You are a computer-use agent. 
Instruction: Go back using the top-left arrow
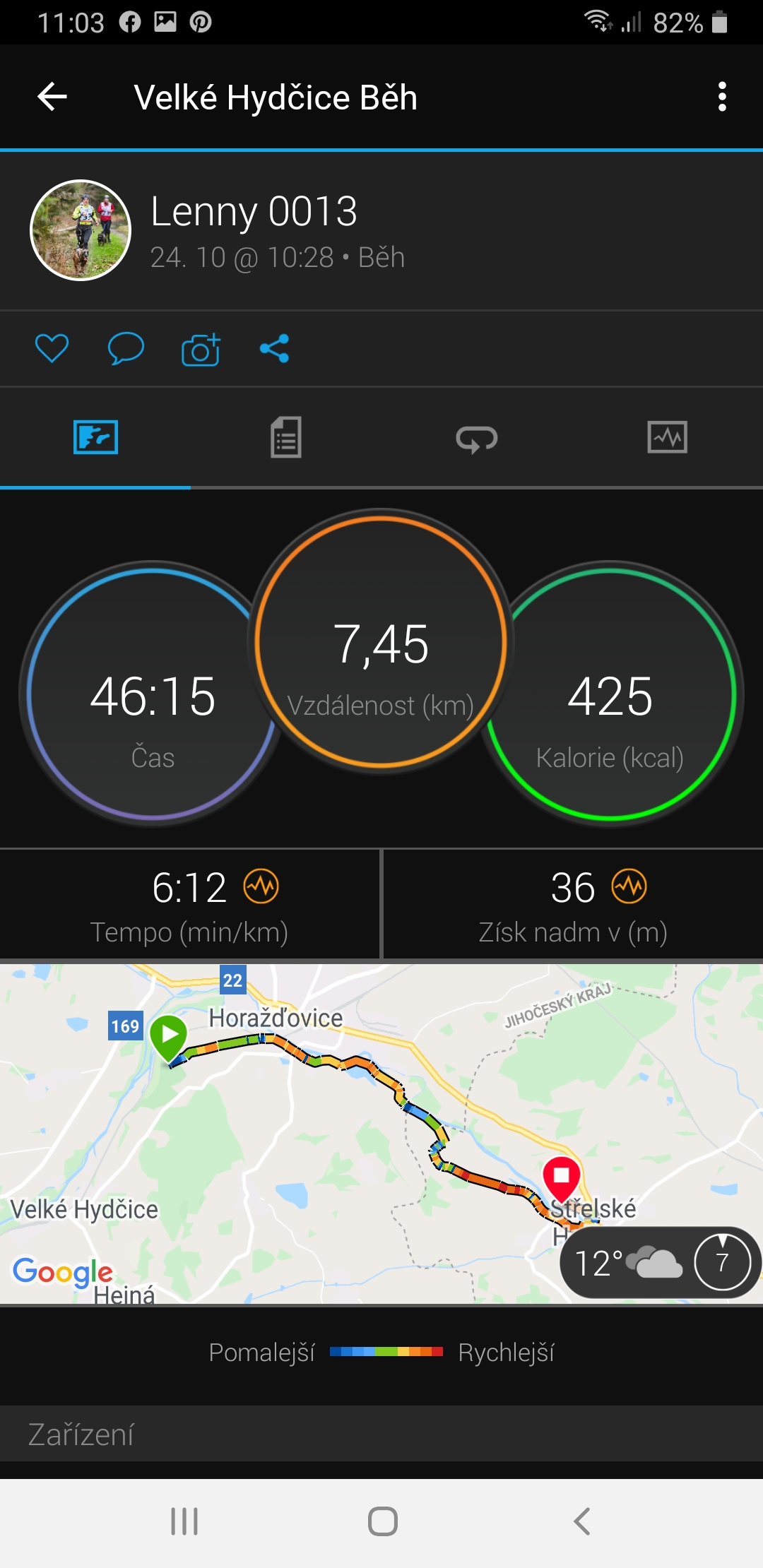pos(52,97)
